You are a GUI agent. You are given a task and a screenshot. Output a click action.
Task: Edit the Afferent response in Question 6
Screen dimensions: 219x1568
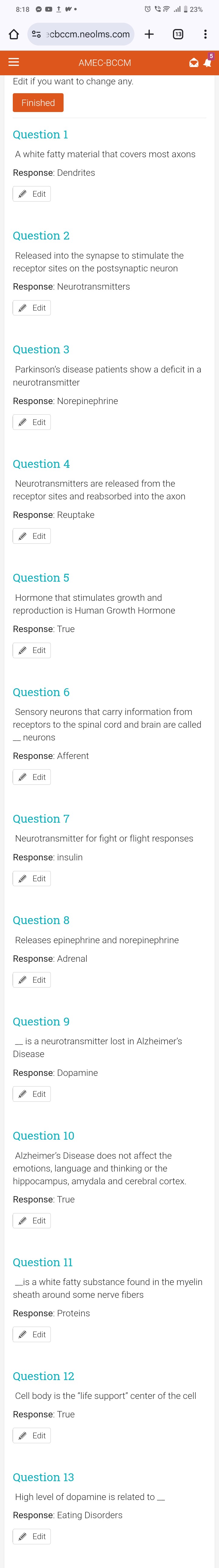coord(32,777)
